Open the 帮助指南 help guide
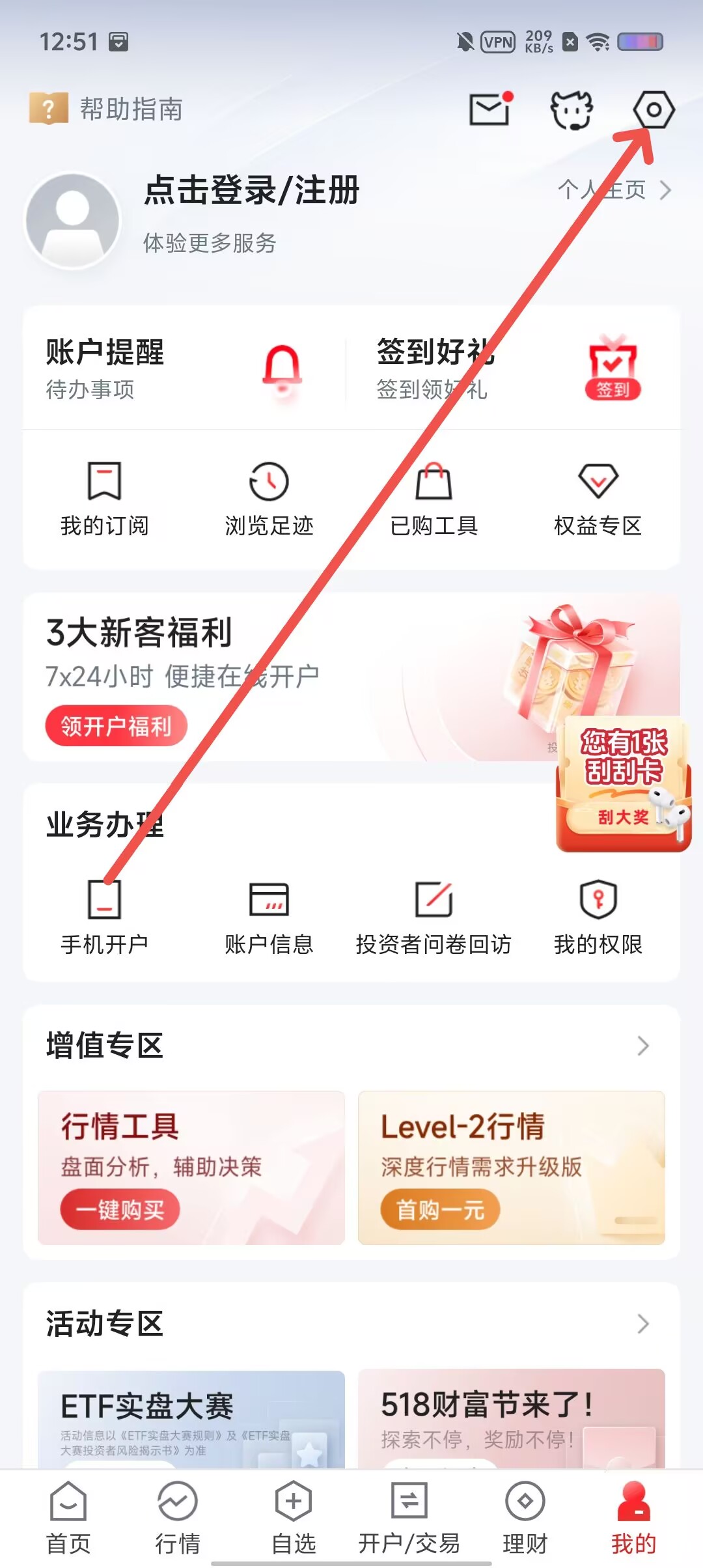The width and height of the screenshot is (703, 1568). click(x=107, y=109)
